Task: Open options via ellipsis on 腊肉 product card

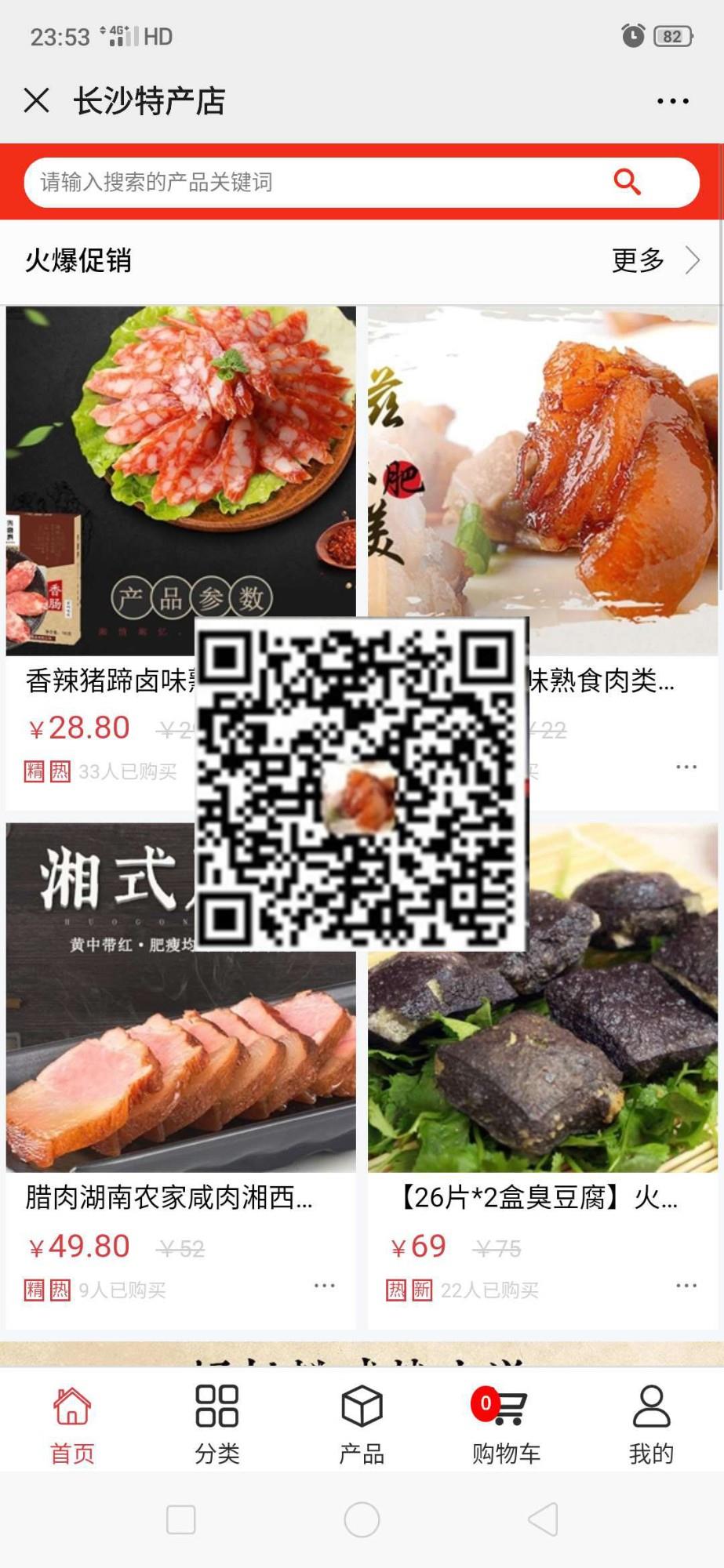Action: [325, 1286]
